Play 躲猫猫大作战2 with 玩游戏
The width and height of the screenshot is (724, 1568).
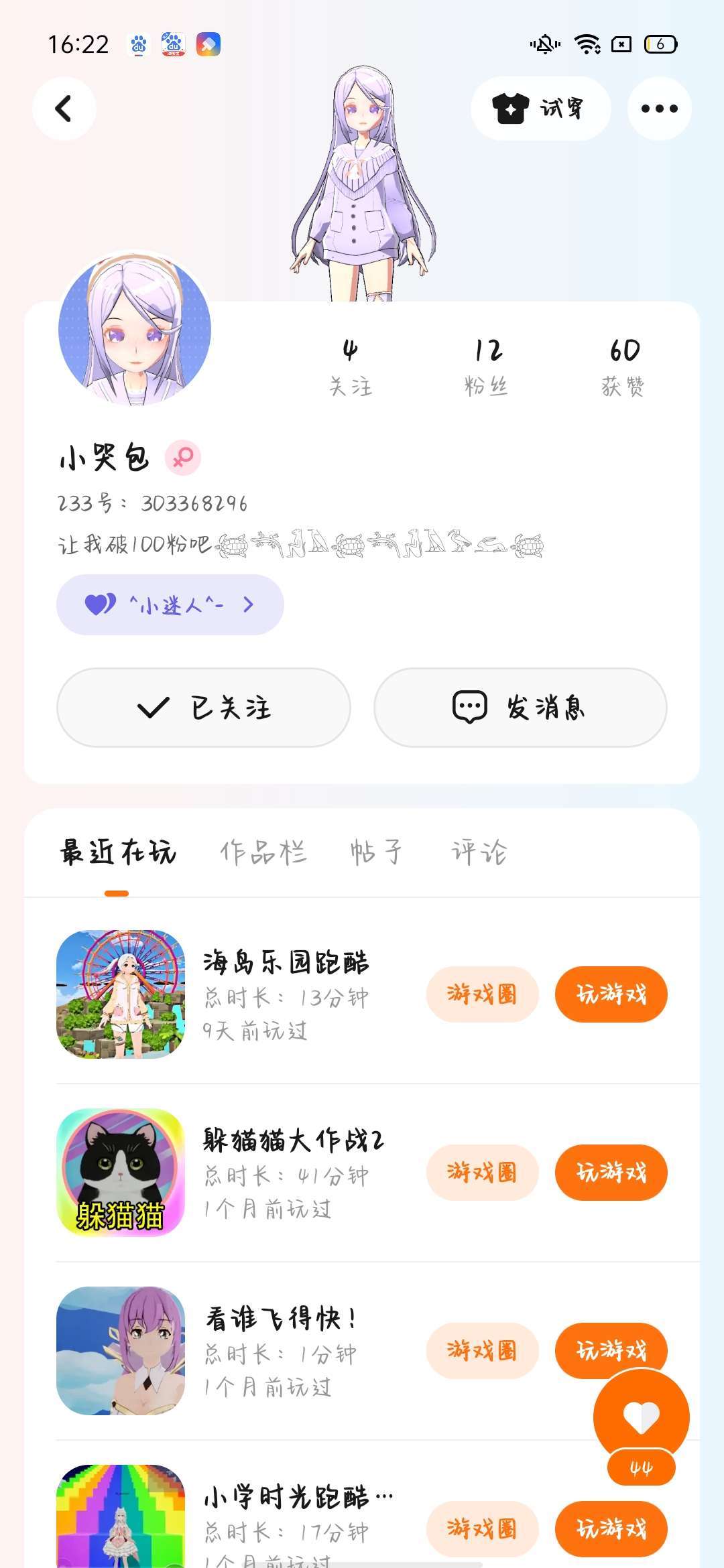click(x=611, y=1173)
